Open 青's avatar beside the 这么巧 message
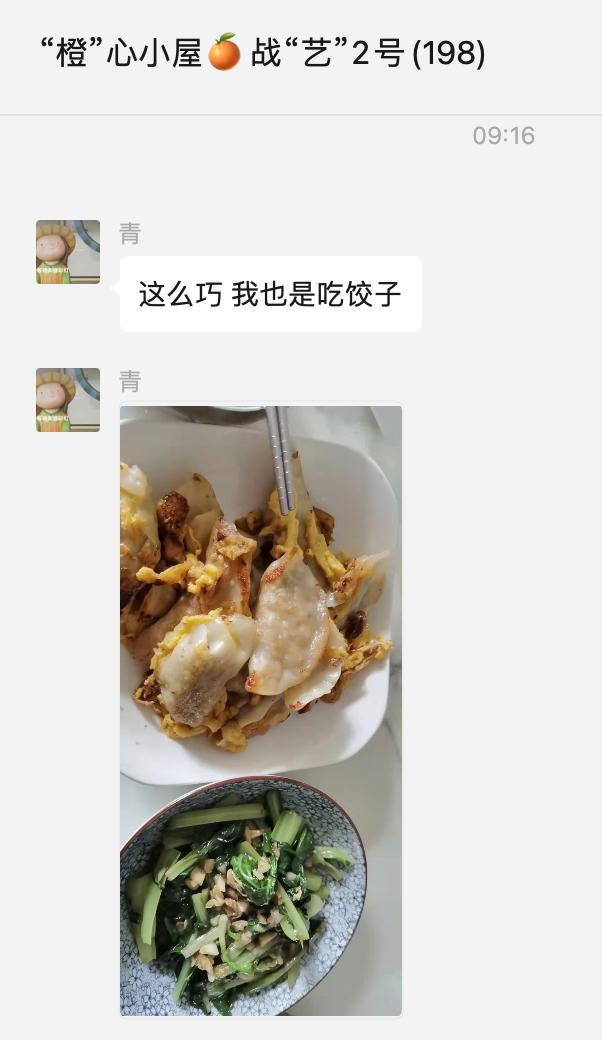Image resolution: width=602 pixels, height=1040 pixels. (68, 252)
